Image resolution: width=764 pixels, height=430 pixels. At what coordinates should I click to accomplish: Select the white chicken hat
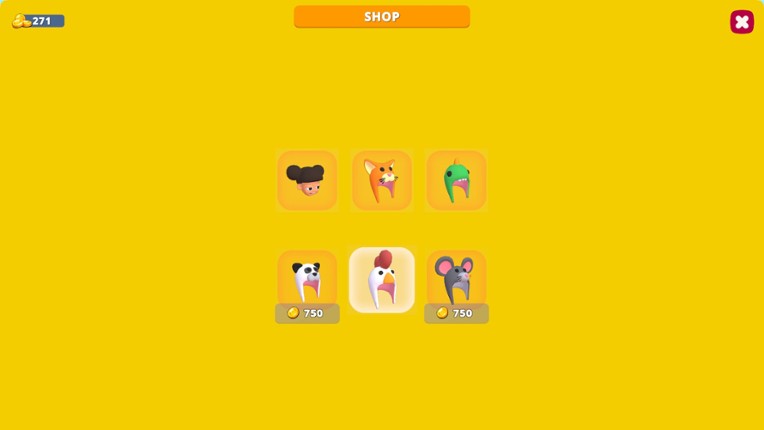click(381, 280)
